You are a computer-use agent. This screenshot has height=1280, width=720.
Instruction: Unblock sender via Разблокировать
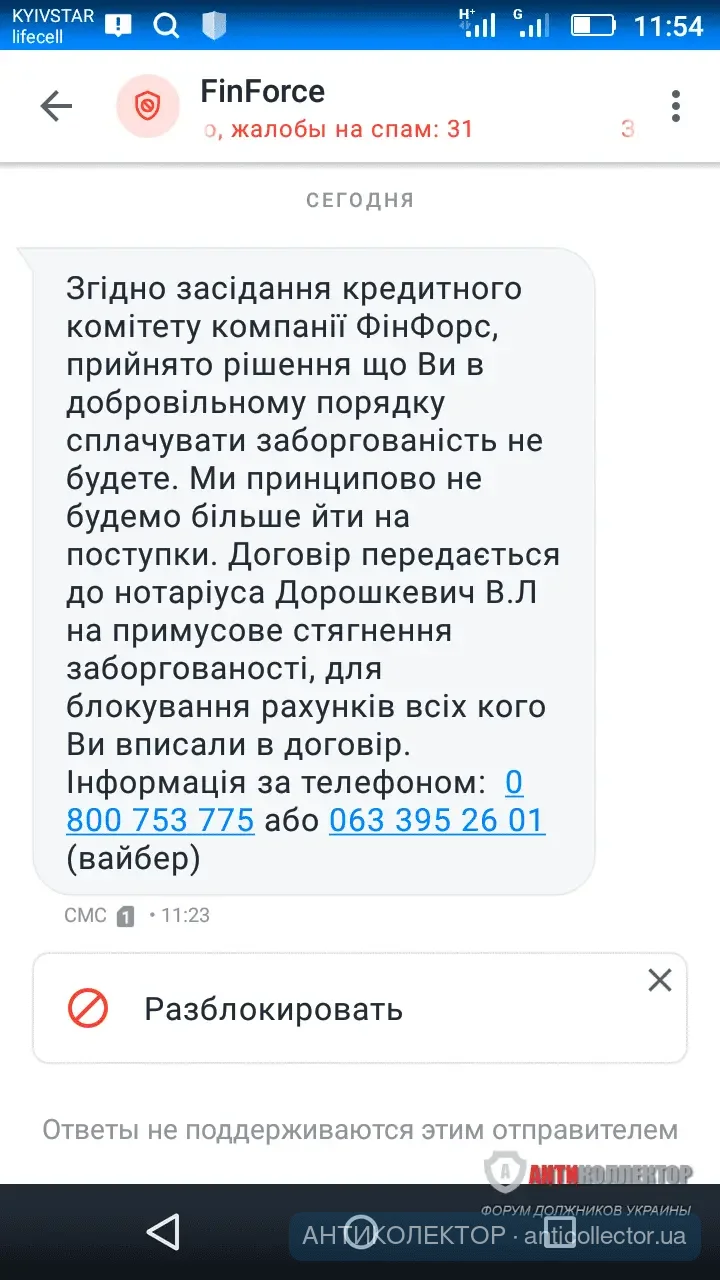point(273,1009)
